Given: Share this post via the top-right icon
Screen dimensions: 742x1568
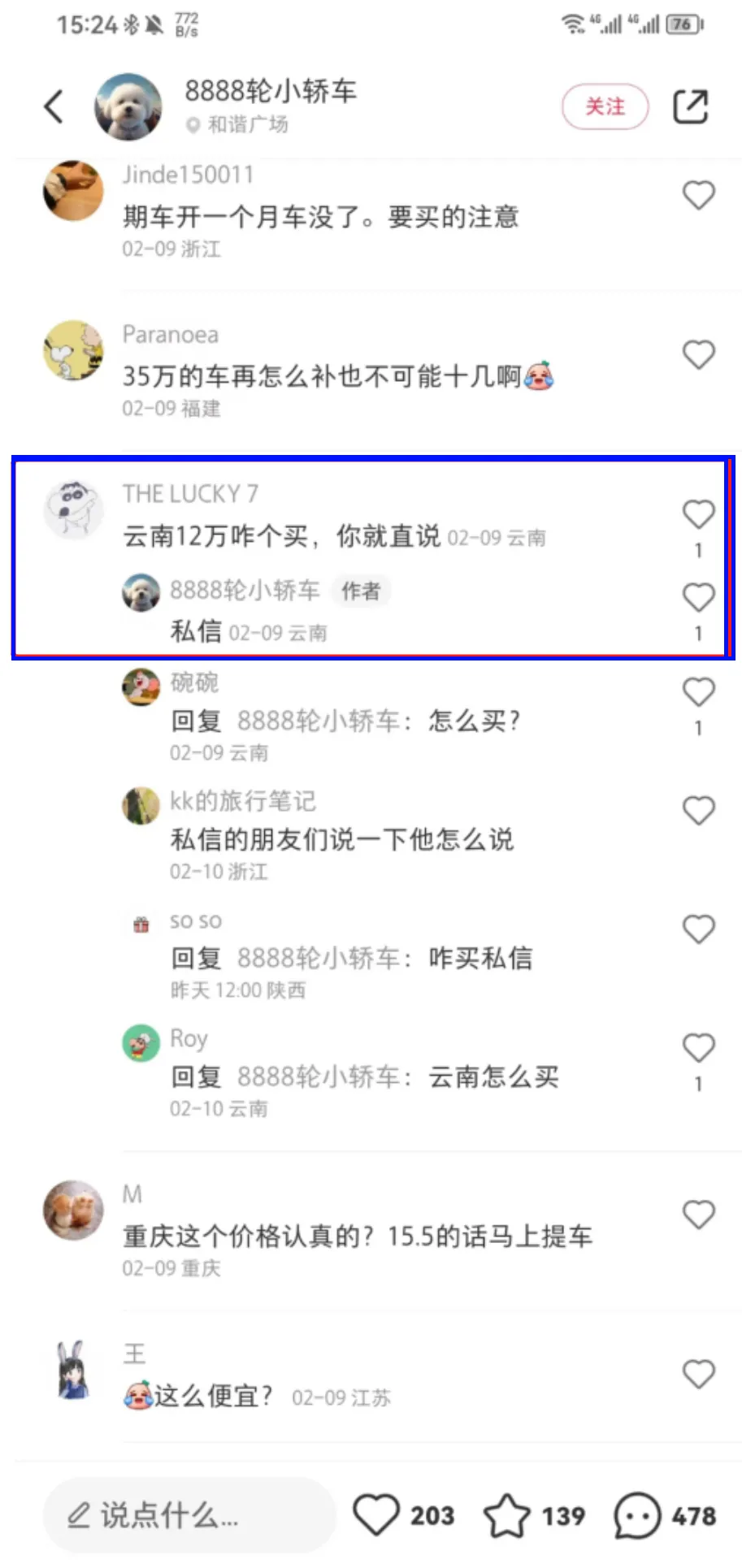Looking at the screenshot, I should click(x=690, y=106).
